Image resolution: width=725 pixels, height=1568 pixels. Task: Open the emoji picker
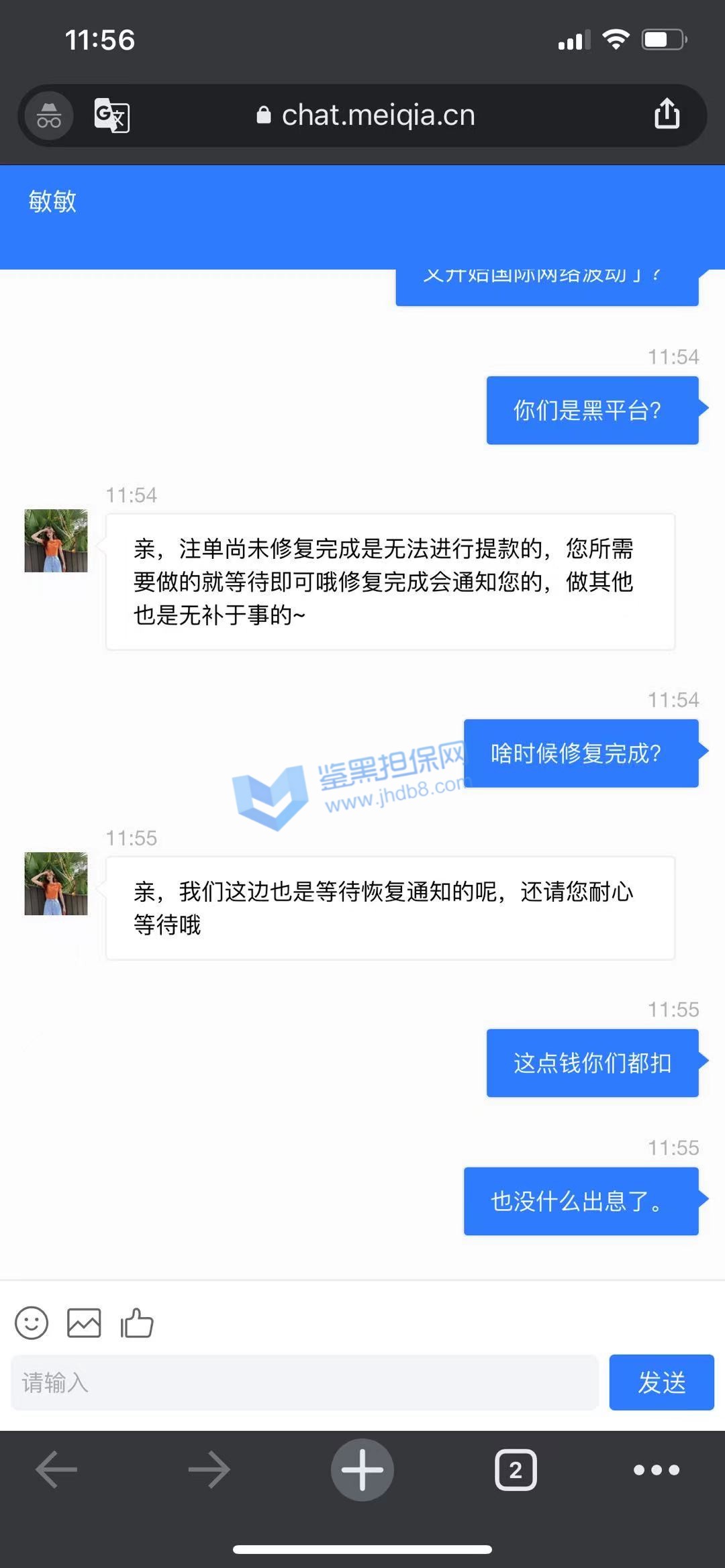[x=32, y=1323]
